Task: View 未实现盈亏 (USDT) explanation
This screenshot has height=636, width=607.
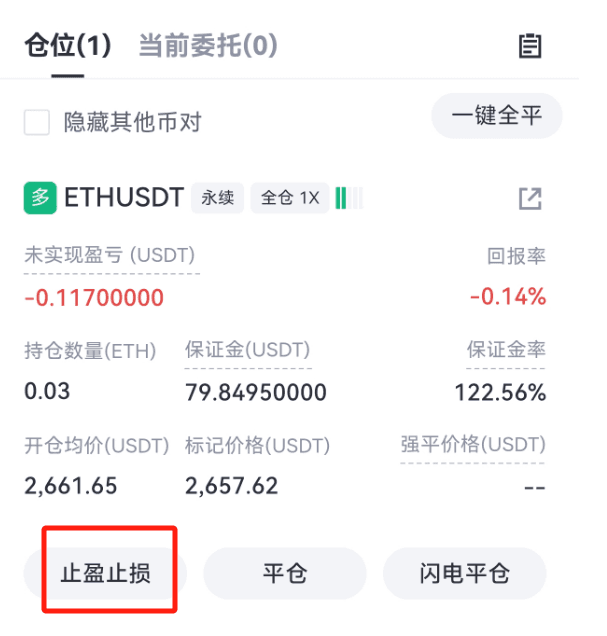Action: pyautogui.click(x=110, y=255)
